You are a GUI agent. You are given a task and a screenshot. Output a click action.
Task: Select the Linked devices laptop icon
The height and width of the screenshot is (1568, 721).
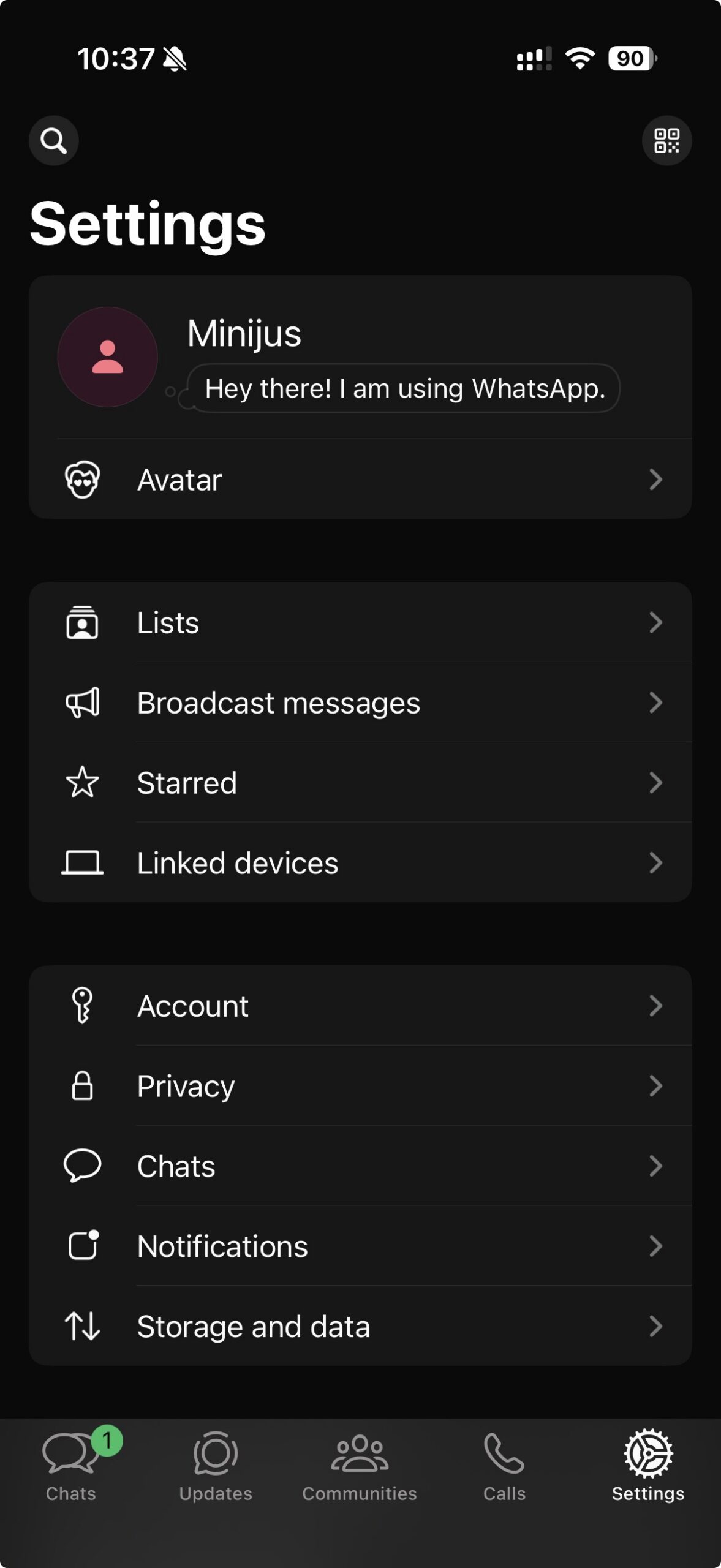83,863
